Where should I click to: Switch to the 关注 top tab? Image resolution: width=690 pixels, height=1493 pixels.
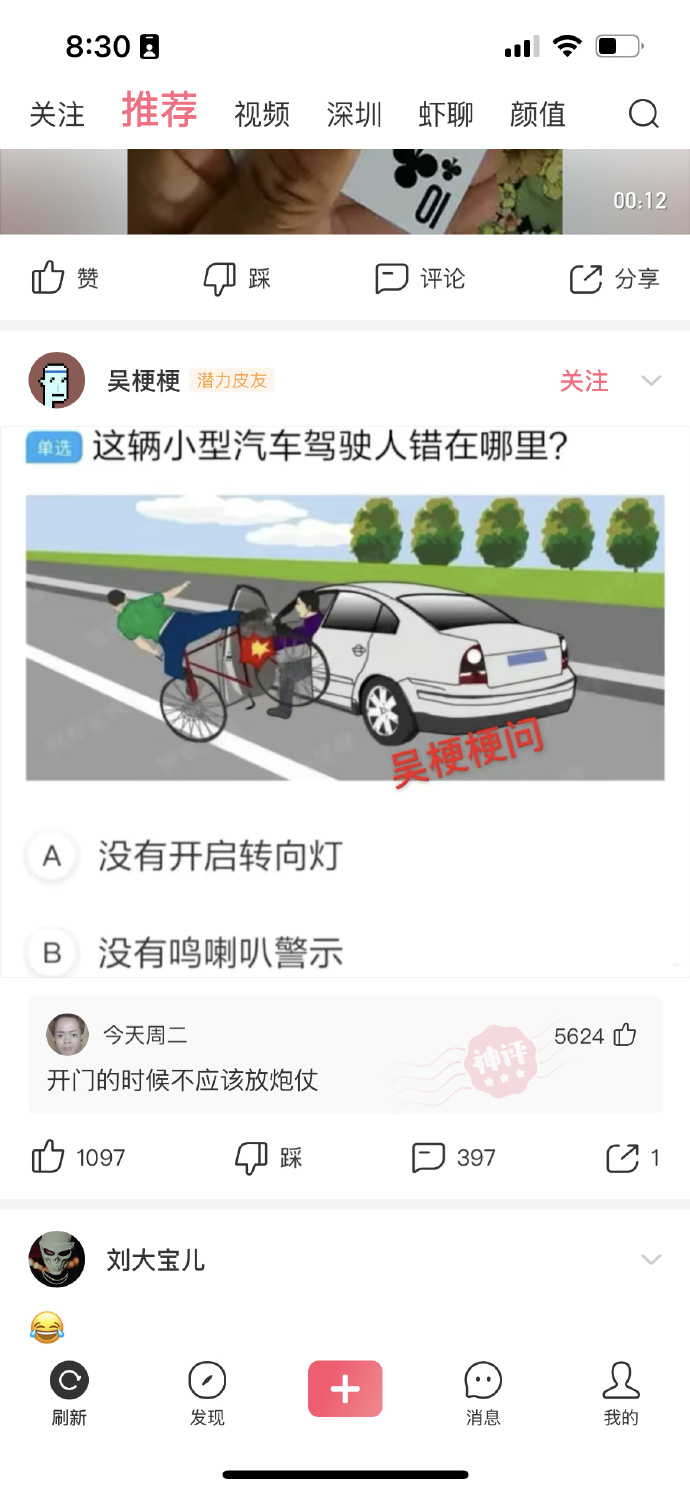pos(57,114)
